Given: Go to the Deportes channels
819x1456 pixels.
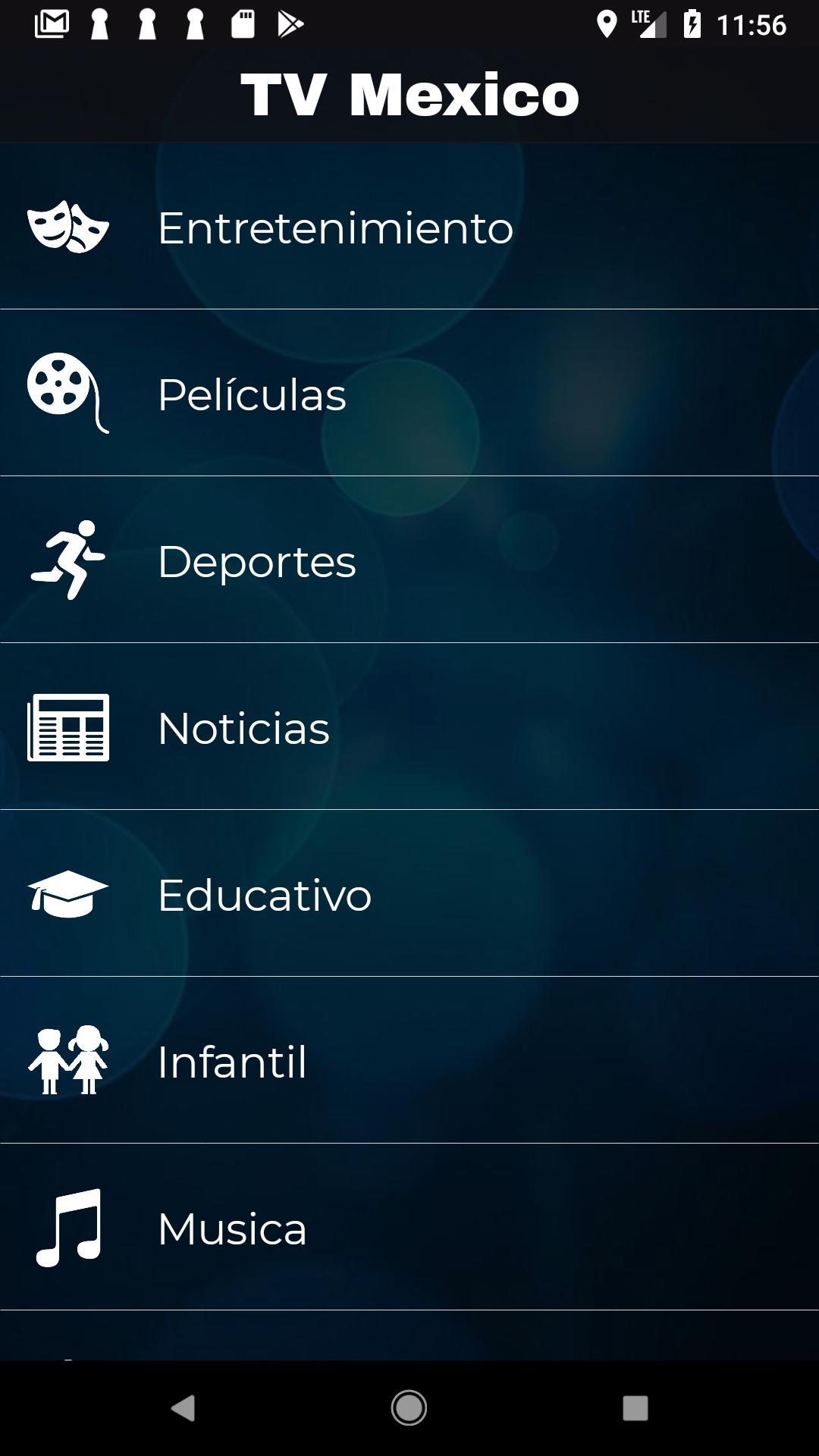Looking at the screenshot, I should coord(409,560).
